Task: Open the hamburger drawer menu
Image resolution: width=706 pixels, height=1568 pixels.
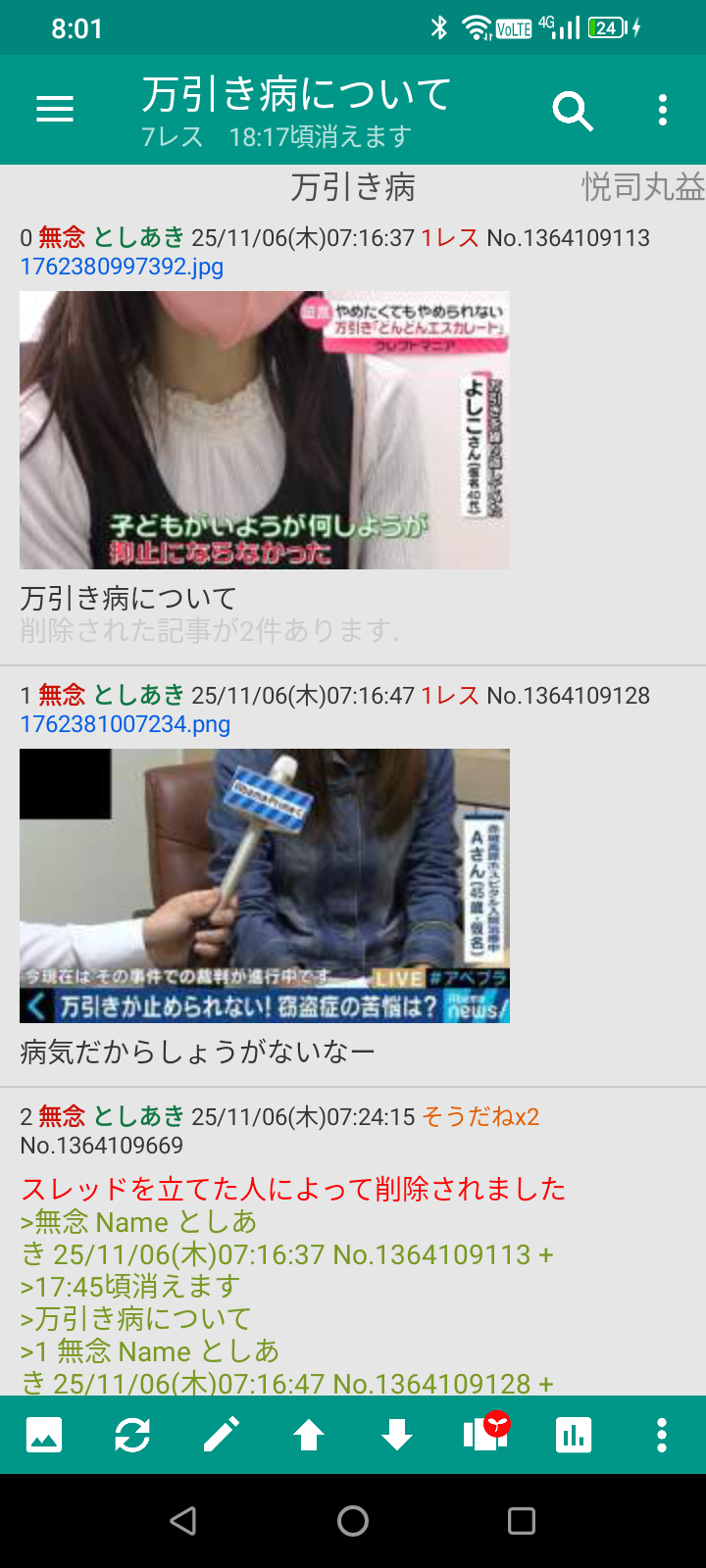Action: 55,109
